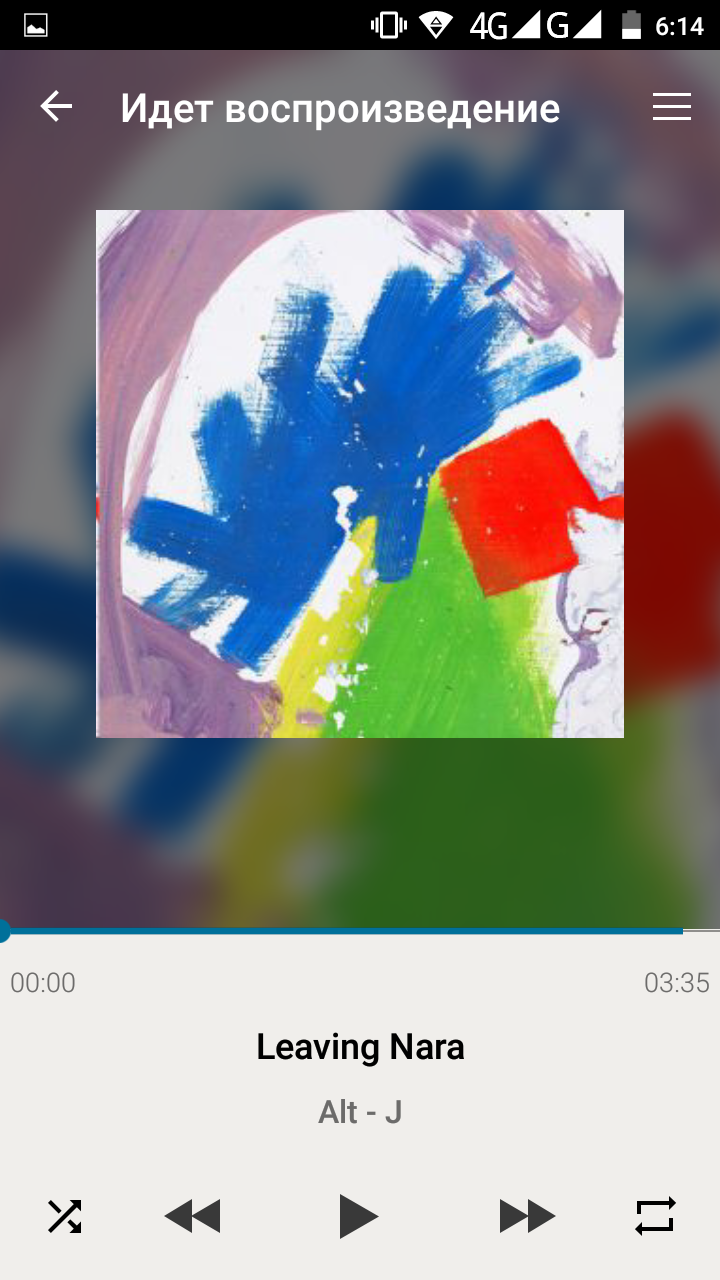Go back from the now playing screen

(x=56, y=107)
